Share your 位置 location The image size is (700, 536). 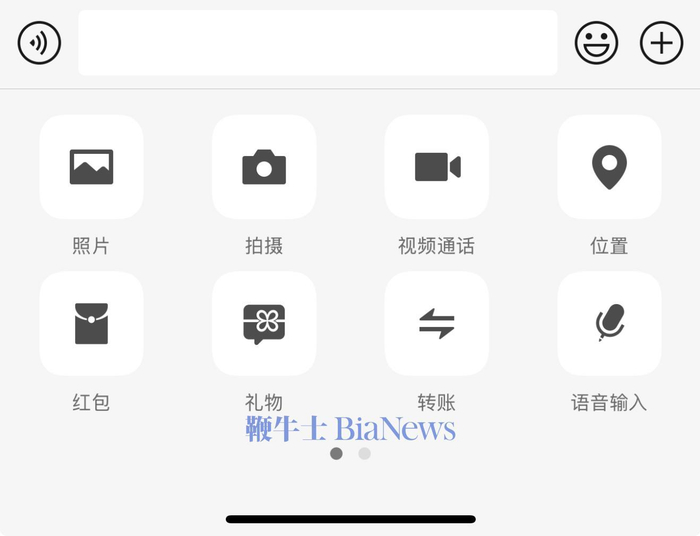[609, 167]
